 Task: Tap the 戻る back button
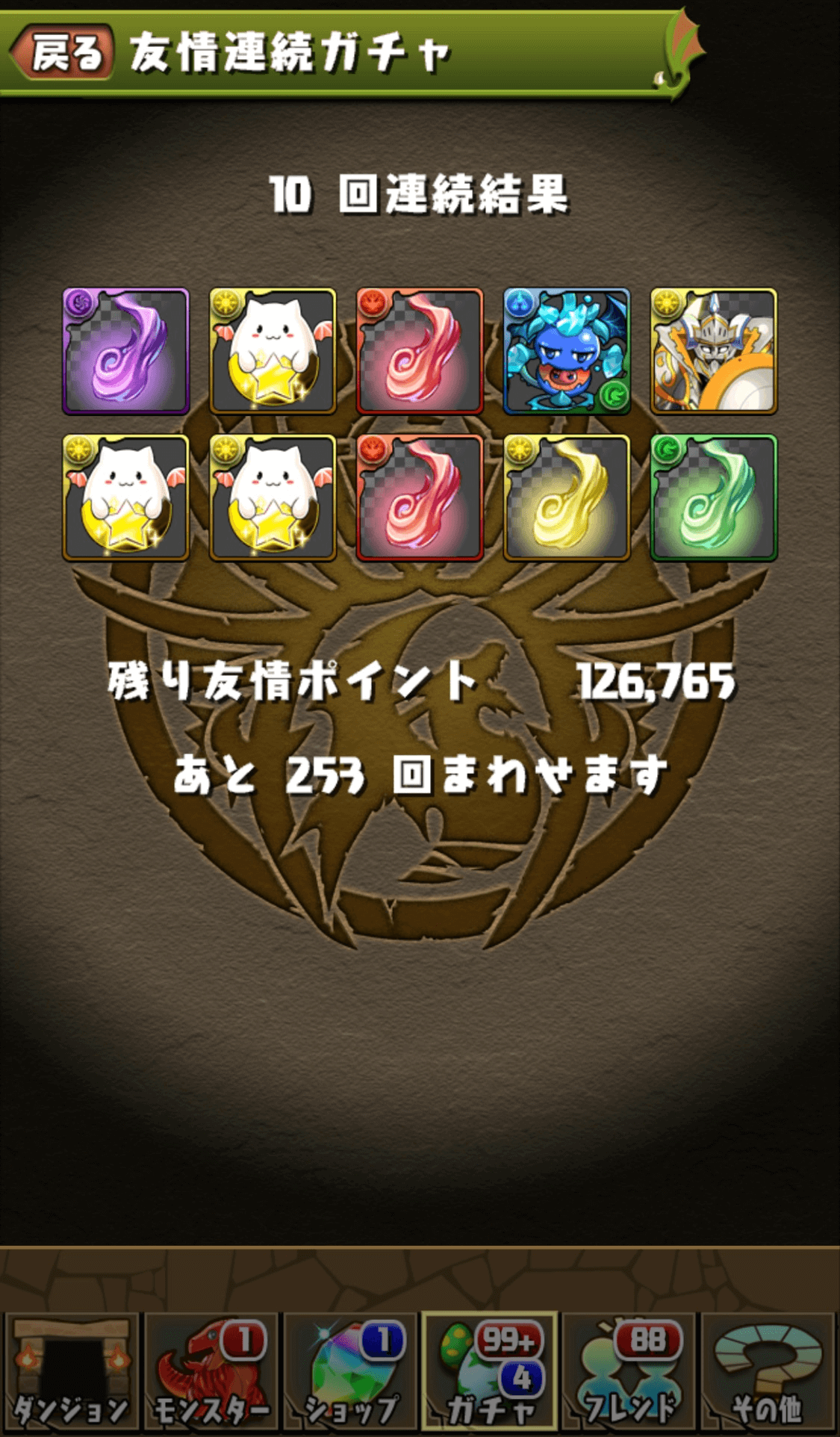(63, 52)
